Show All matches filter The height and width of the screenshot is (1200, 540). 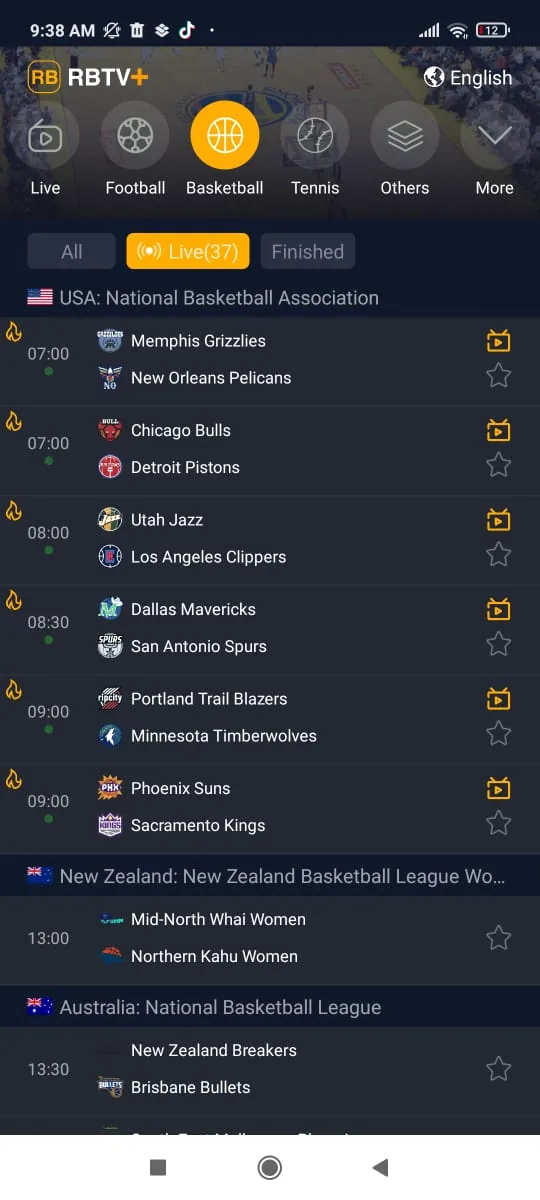72,252
